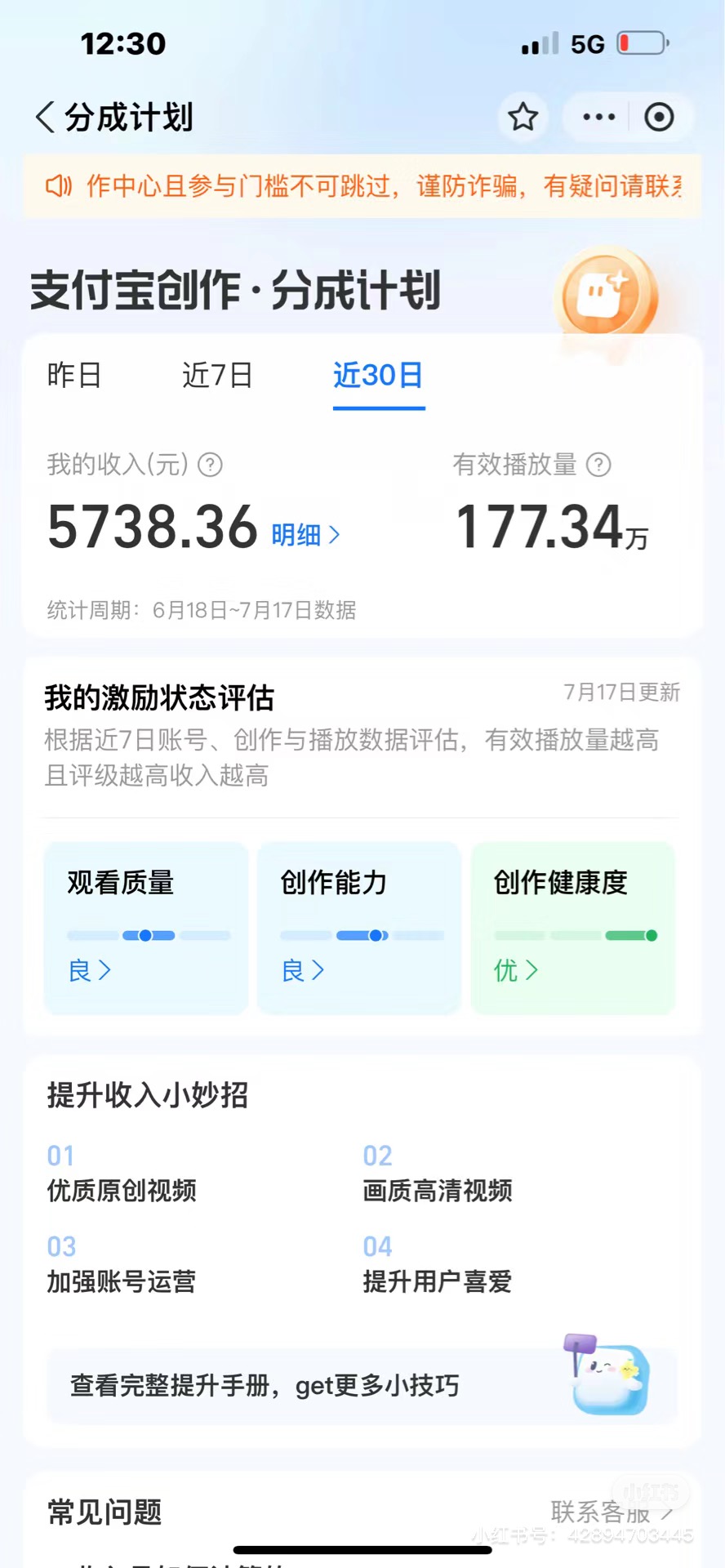The height and width of the screenshot is (1568, 725).
Task: Expand the 创作能力 良 rating details
Action: pos(300,970)
